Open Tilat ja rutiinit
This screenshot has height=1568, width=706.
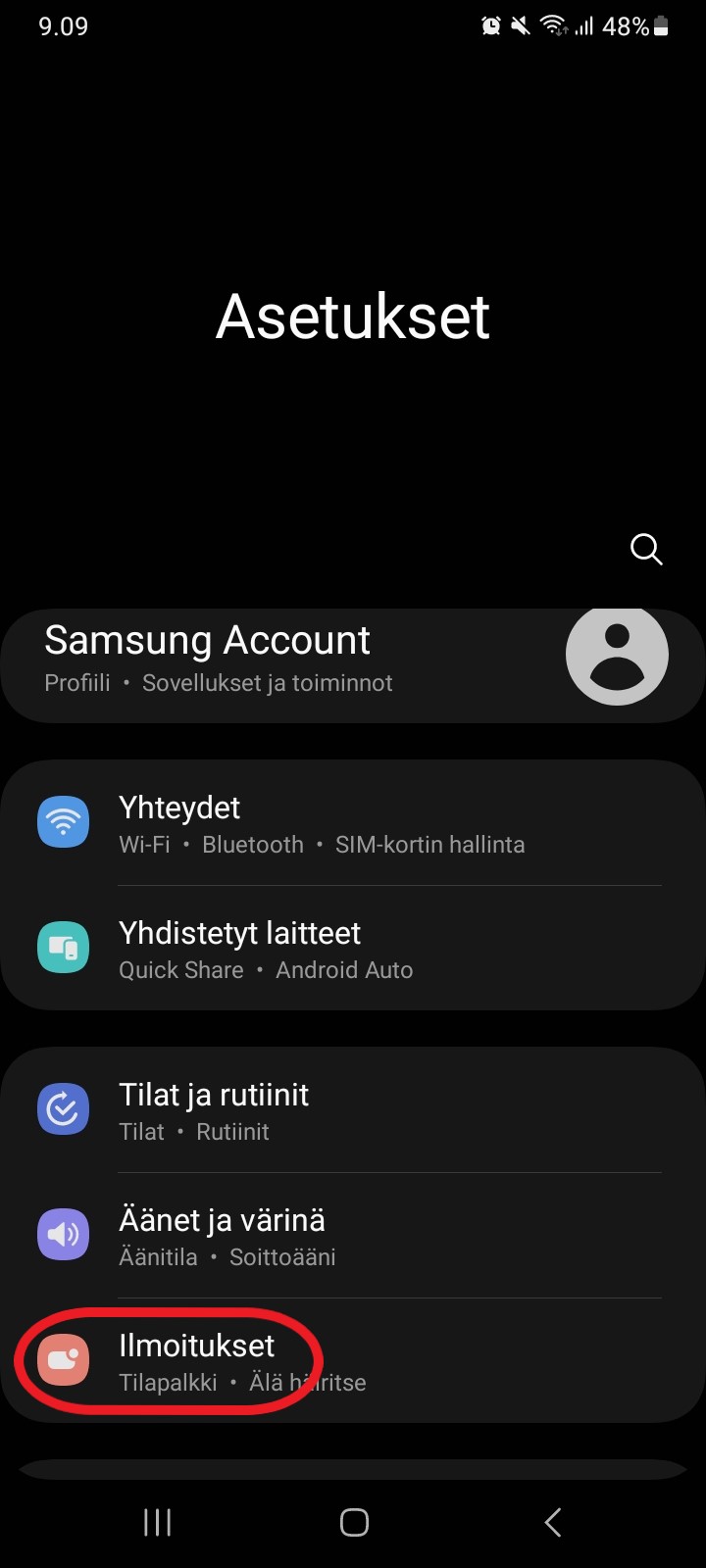click(x=353, y=1110)
